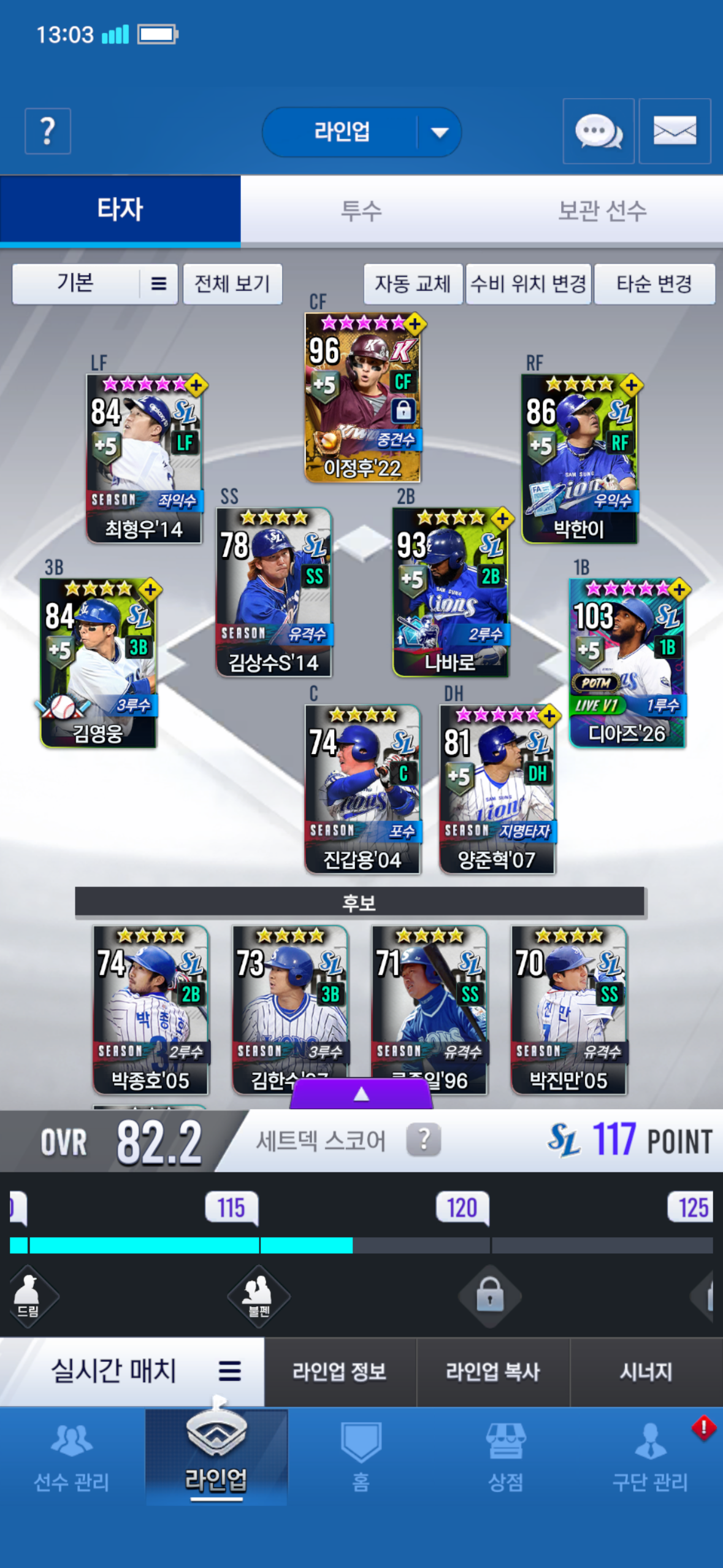Image resolution: width=723 pixels, height=1568 pixels.
Task: Open the chat bubble icon
Action: (598, 131)
